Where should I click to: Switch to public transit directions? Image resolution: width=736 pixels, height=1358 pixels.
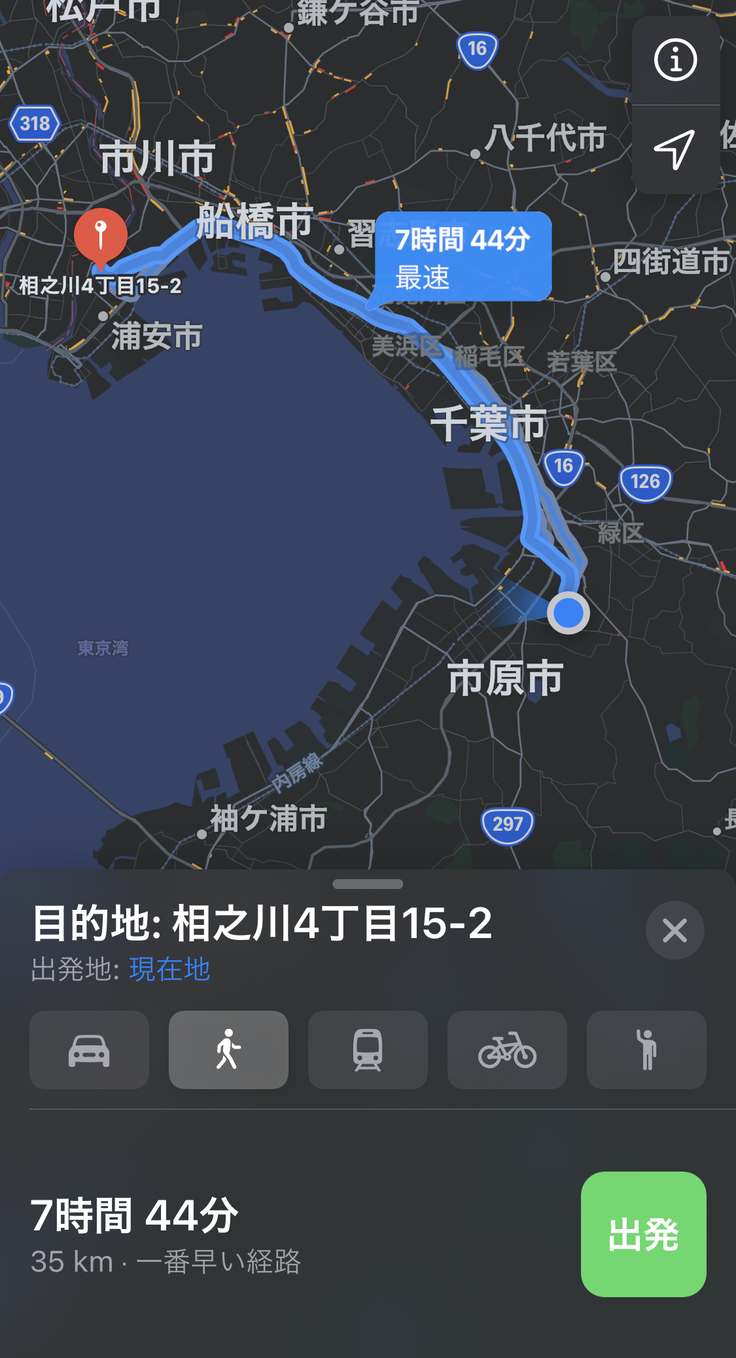368,1050
